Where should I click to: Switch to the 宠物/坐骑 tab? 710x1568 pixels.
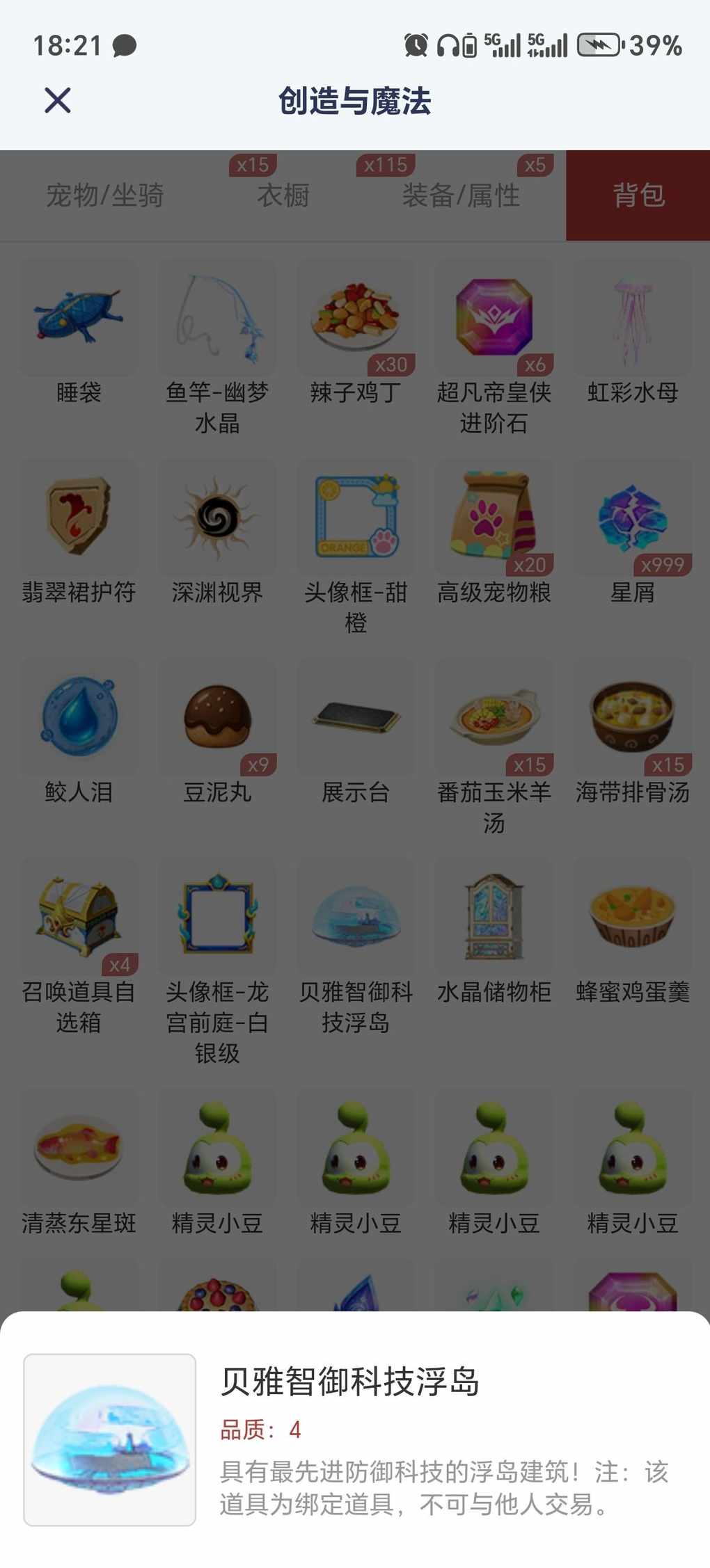coord(104,195)
